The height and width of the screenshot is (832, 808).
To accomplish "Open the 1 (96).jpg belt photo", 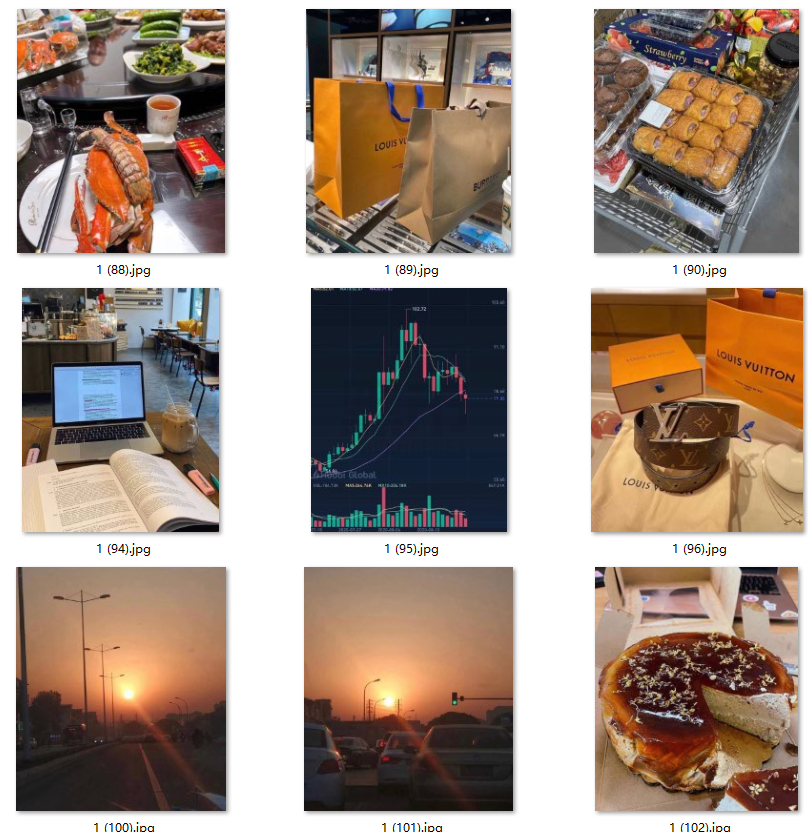I will [698, 410].
